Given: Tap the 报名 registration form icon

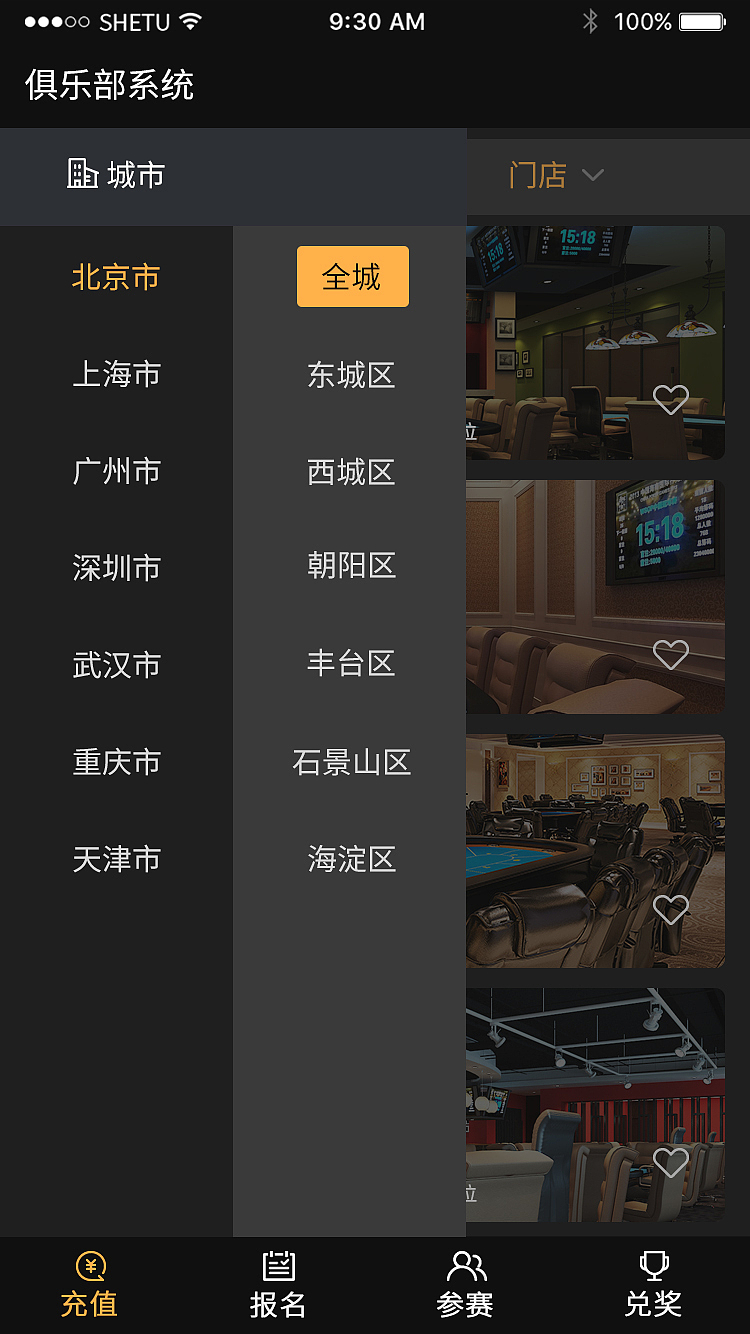Looking at the screenshot, I should (277, 1266).
